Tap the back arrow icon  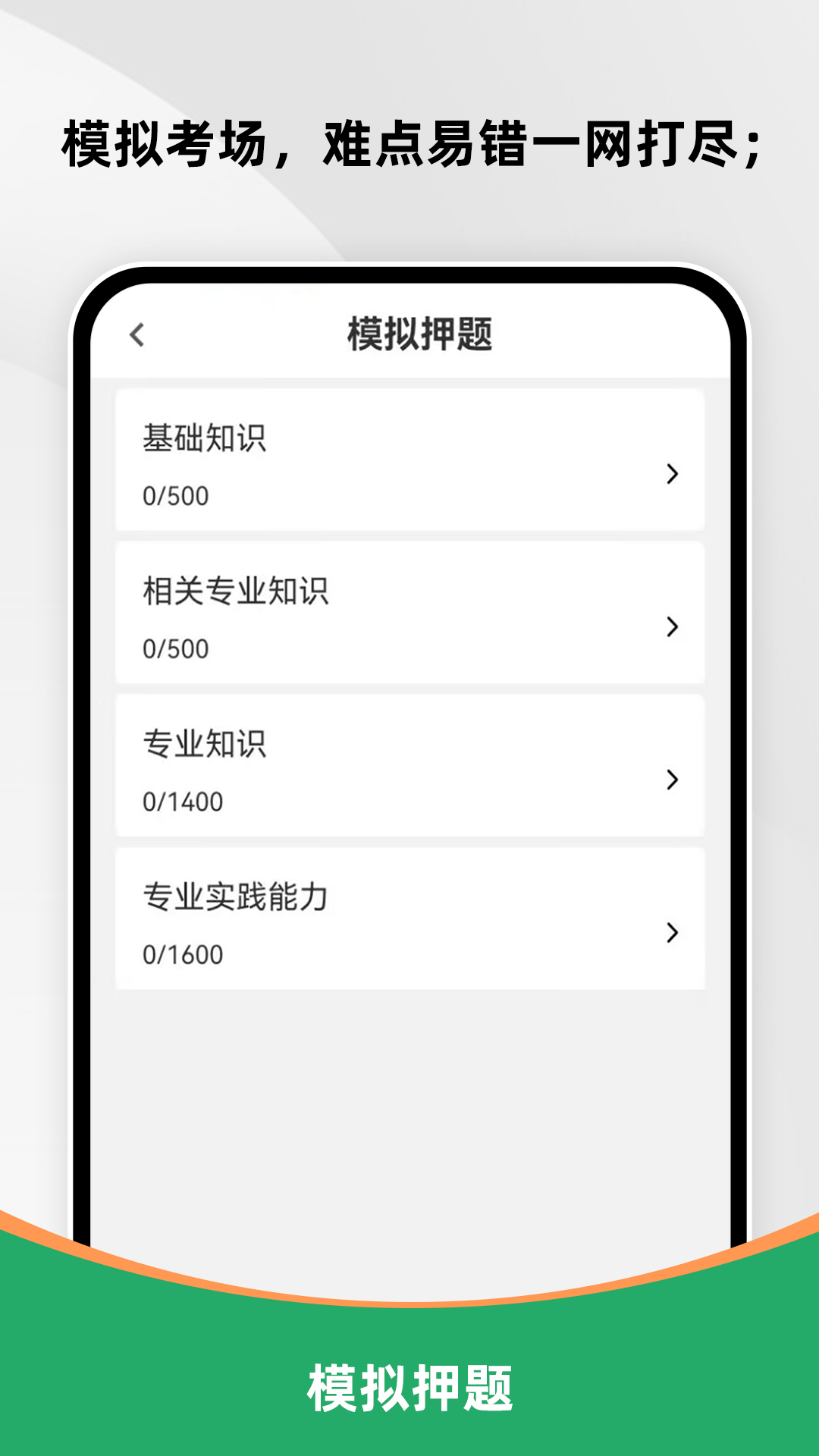[x=137, y=334]
